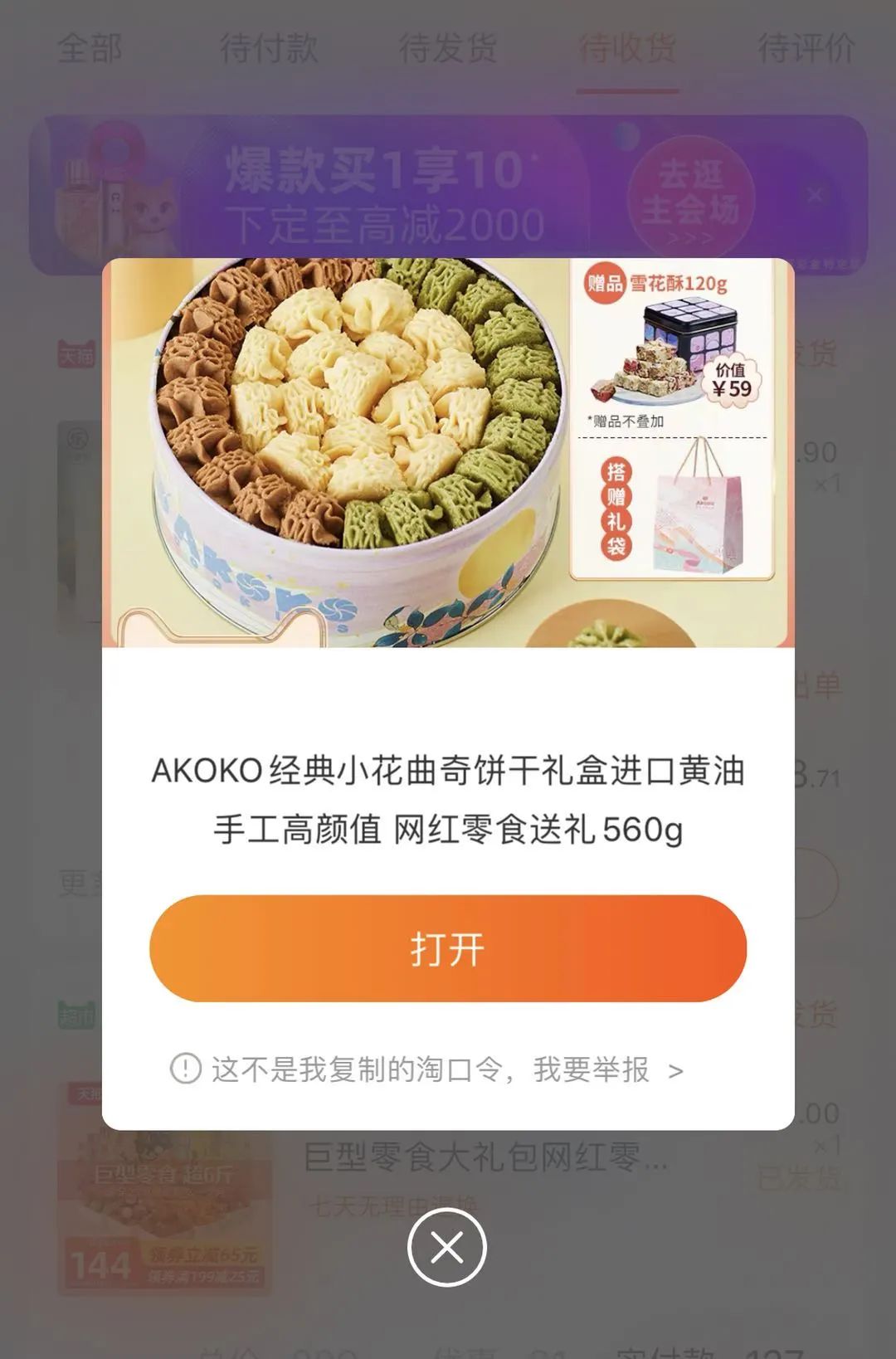Dismiss the popup with the X button
Image resolution: width=896 pixels, height=1359 pixels.
point(447,1248)
